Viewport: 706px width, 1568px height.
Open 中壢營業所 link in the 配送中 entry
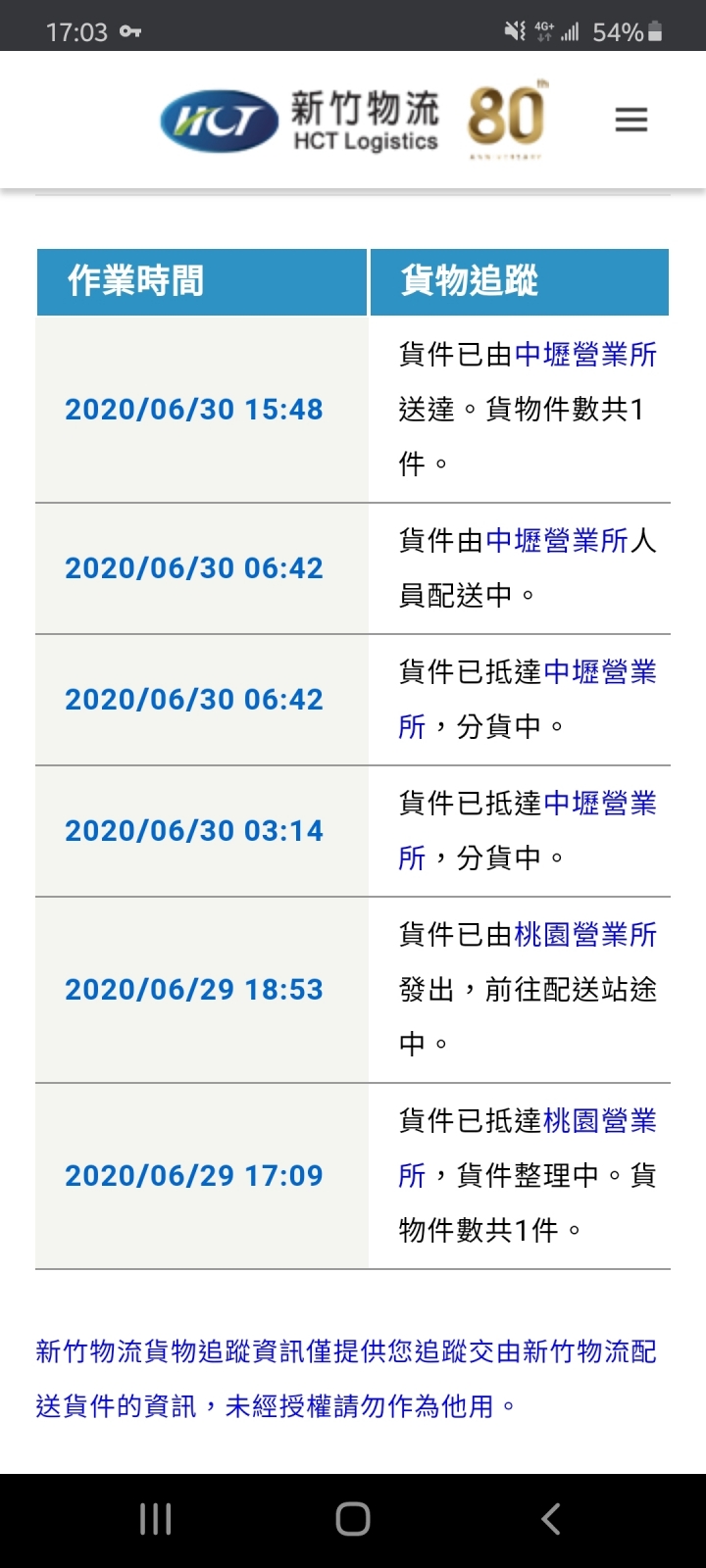(557, 541)
